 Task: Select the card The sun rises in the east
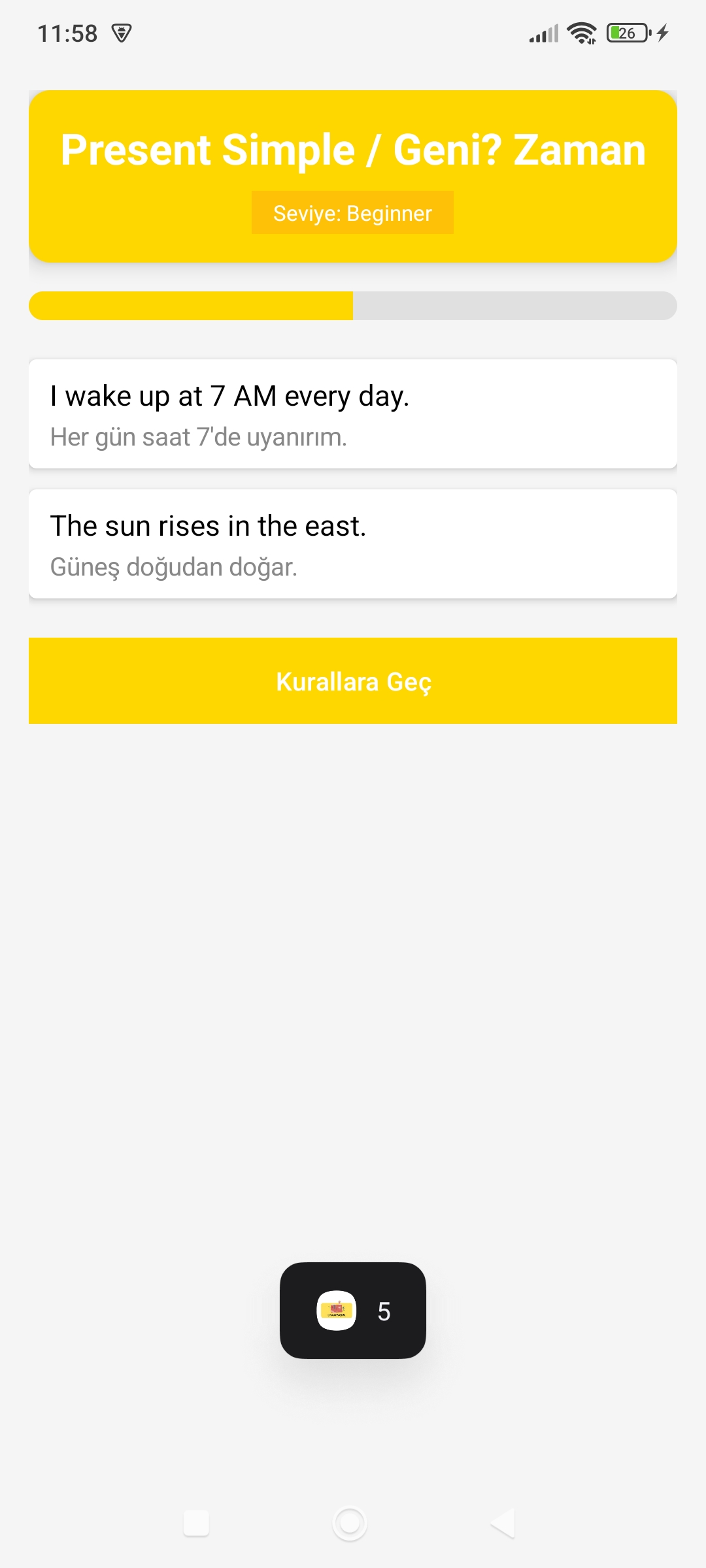click(352, 542)
